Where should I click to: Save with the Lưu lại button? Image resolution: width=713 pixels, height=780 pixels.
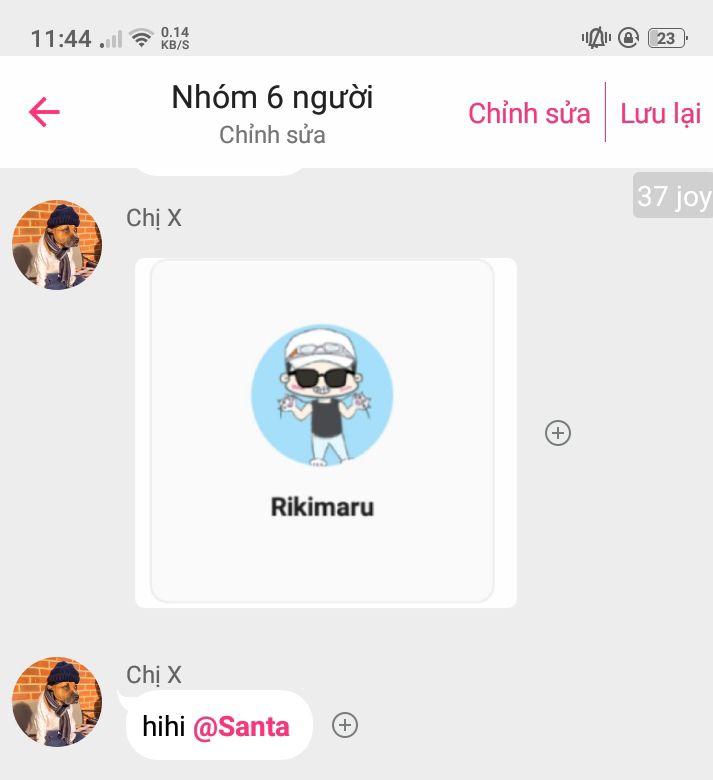tap(660, 113)
